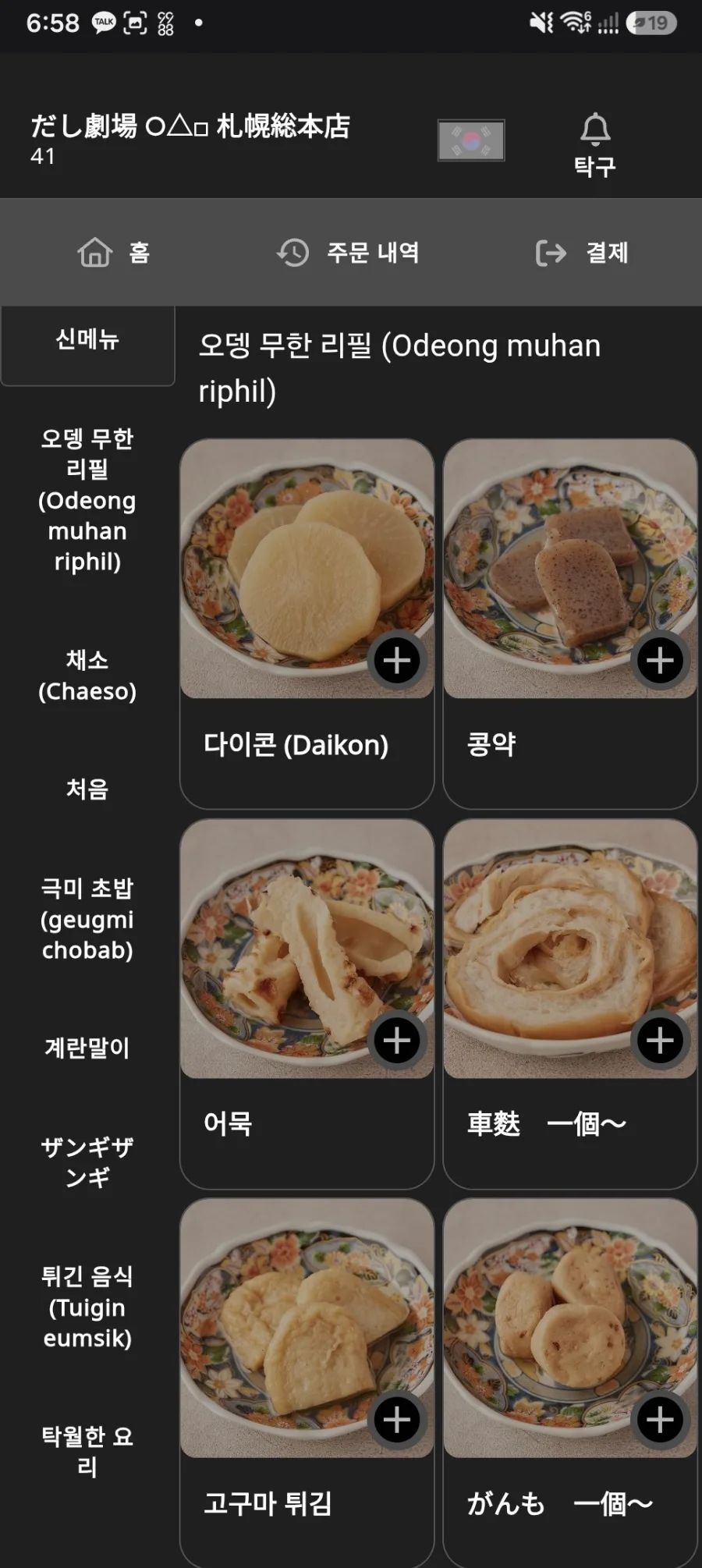Add 콩약 with its plus button
Viewport: 702px width, 1568px height.
tap(660, 661)
